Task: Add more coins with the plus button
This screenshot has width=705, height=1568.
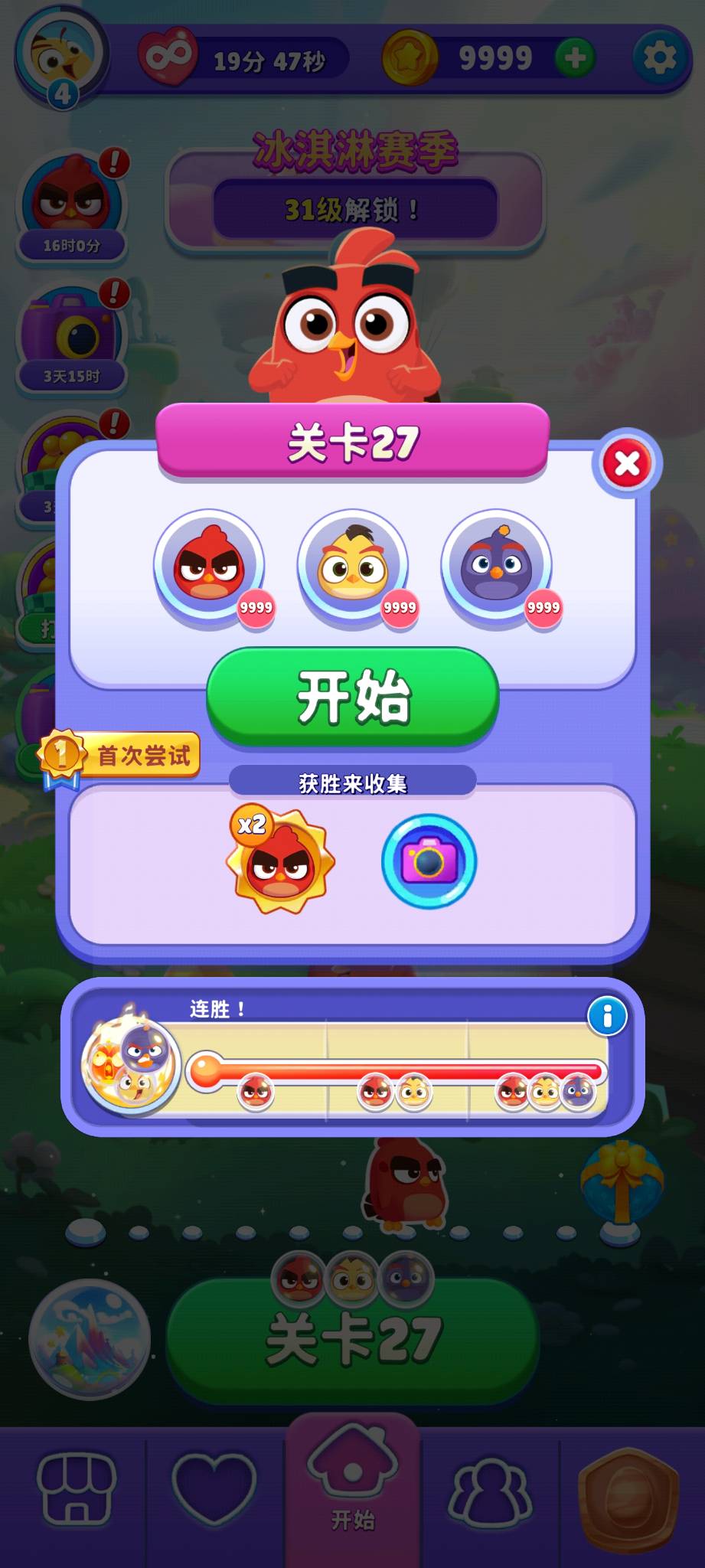Action: click(x=576, y=58)
